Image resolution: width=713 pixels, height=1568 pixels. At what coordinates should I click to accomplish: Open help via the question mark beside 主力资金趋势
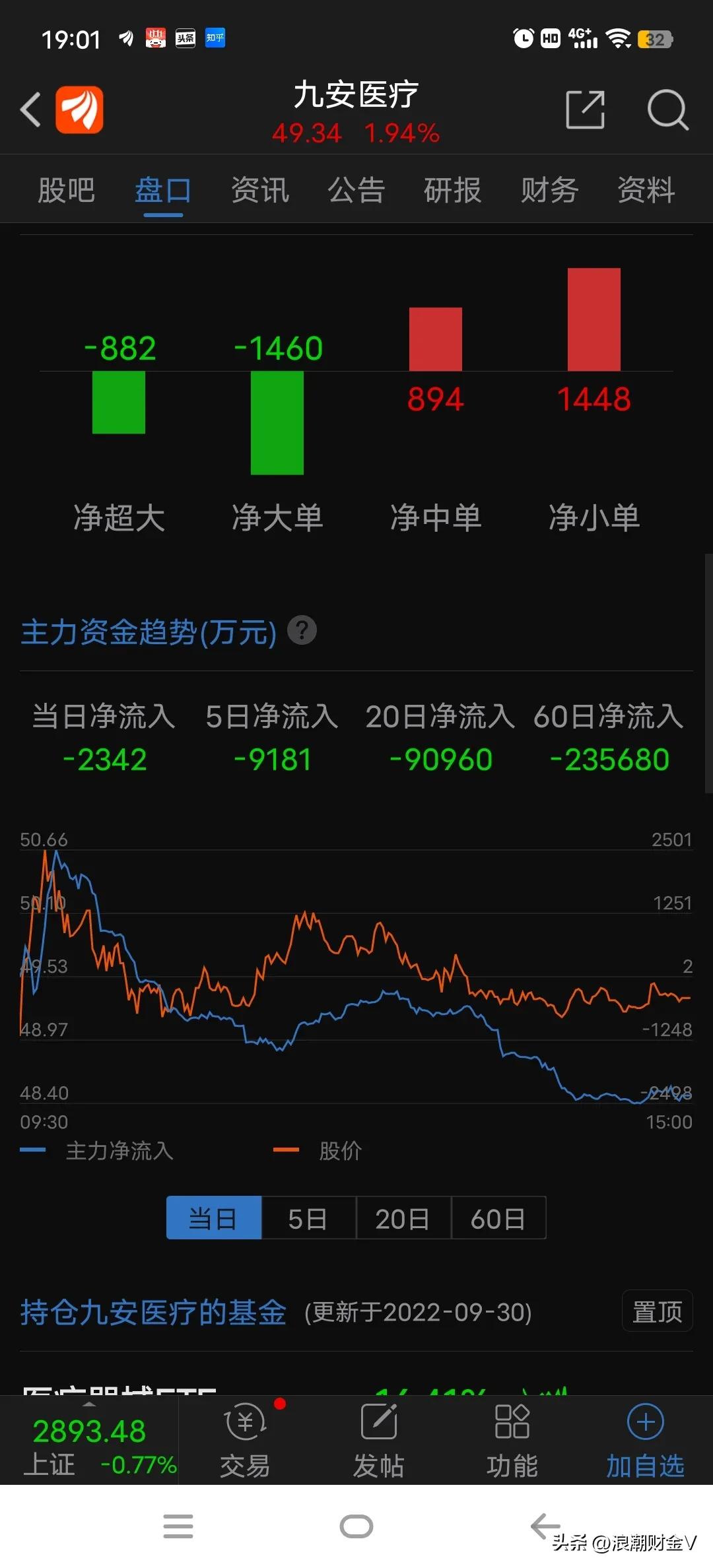point(303,632)
